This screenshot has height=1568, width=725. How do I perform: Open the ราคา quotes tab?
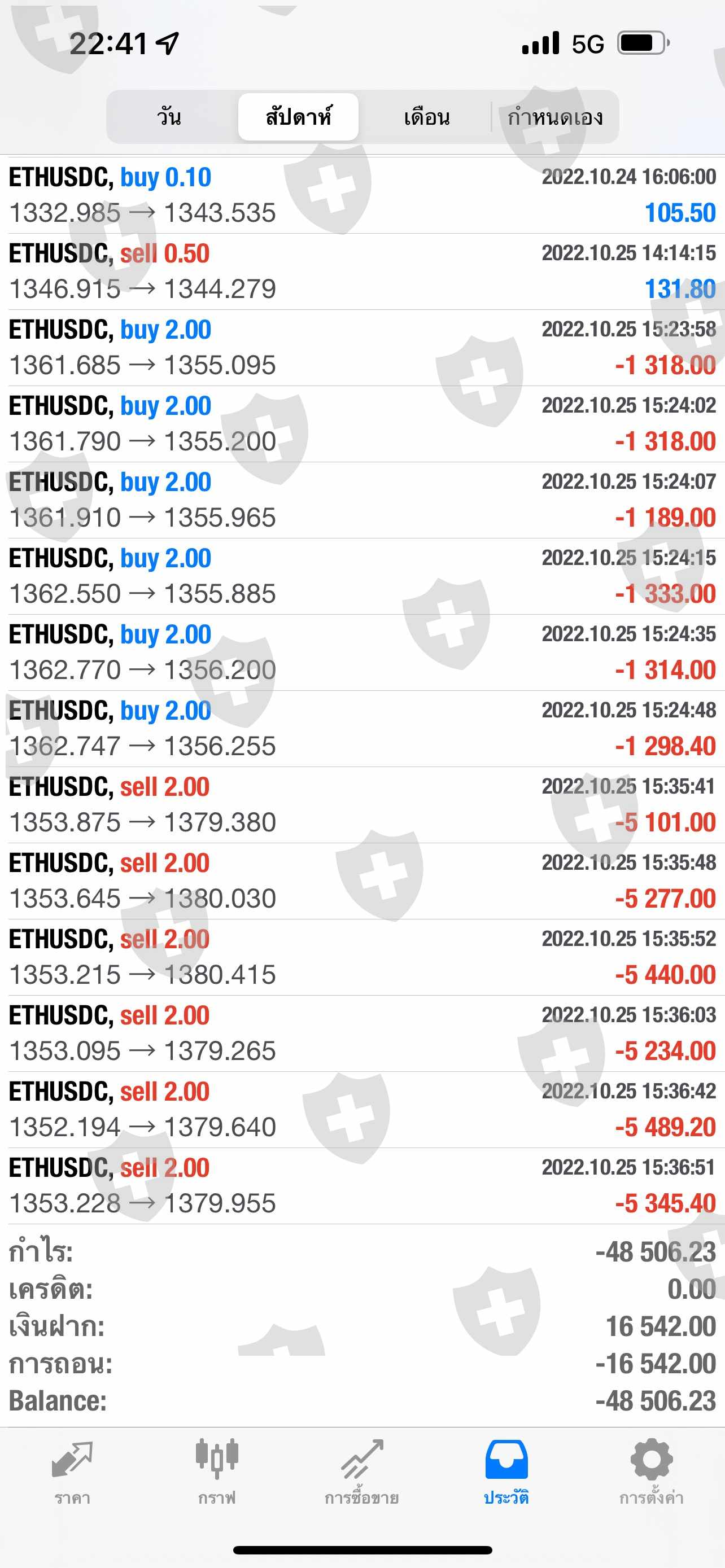[72, 1472]
